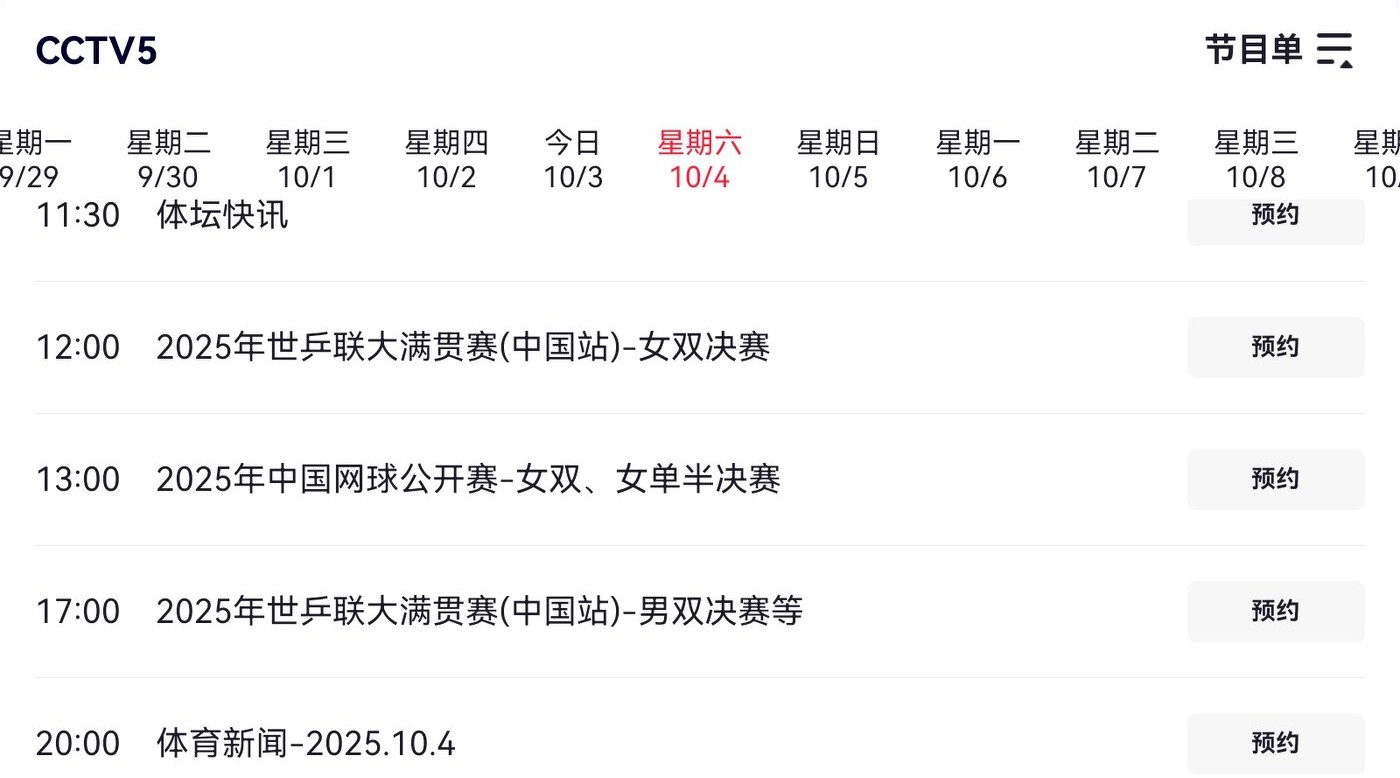Switch to 星期二 9/30 schedule
1400x778 pixels.
pos(168,160)
